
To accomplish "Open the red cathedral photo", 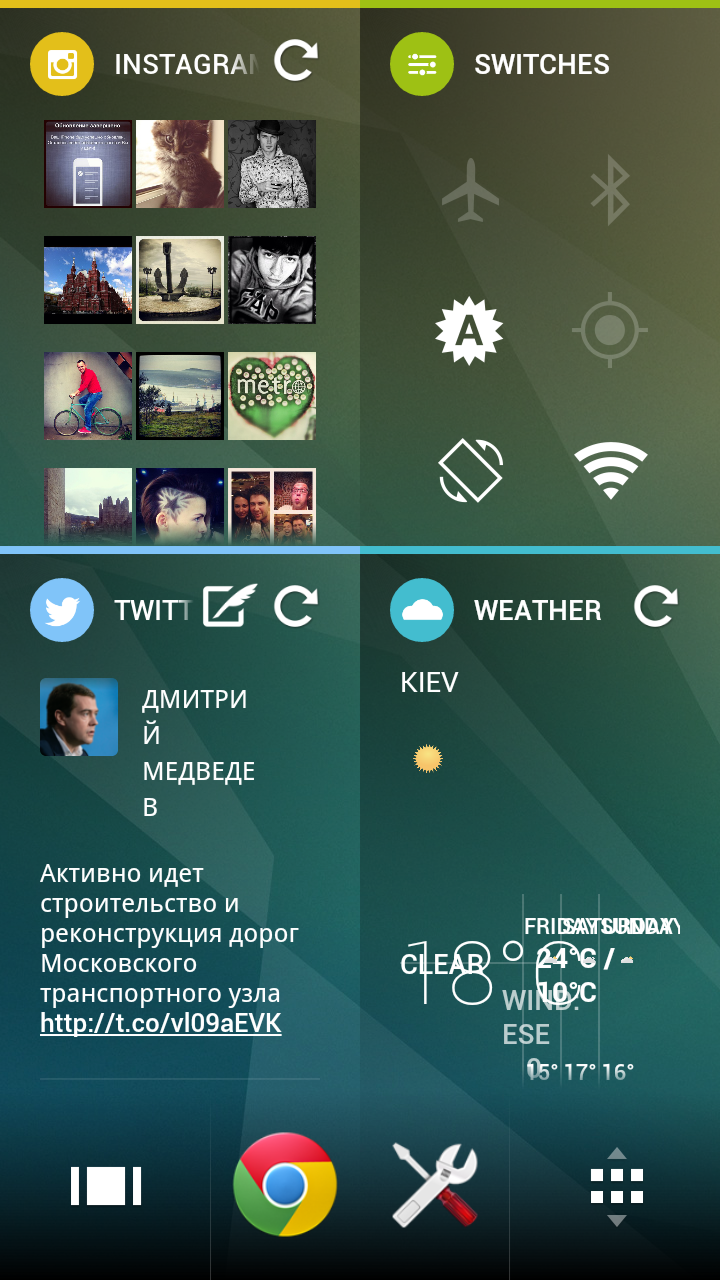I will (88, 280).
